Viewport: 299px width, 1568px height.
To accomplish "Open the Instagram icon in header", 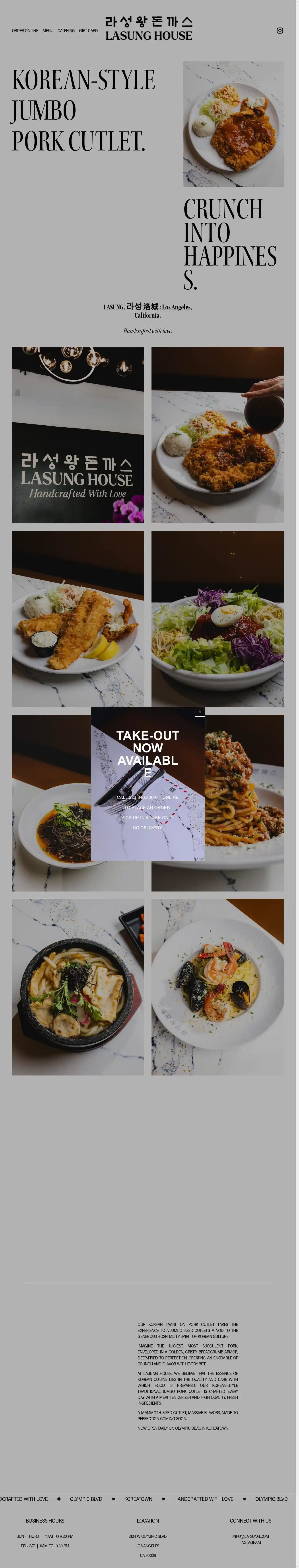I will coord(280,30).
